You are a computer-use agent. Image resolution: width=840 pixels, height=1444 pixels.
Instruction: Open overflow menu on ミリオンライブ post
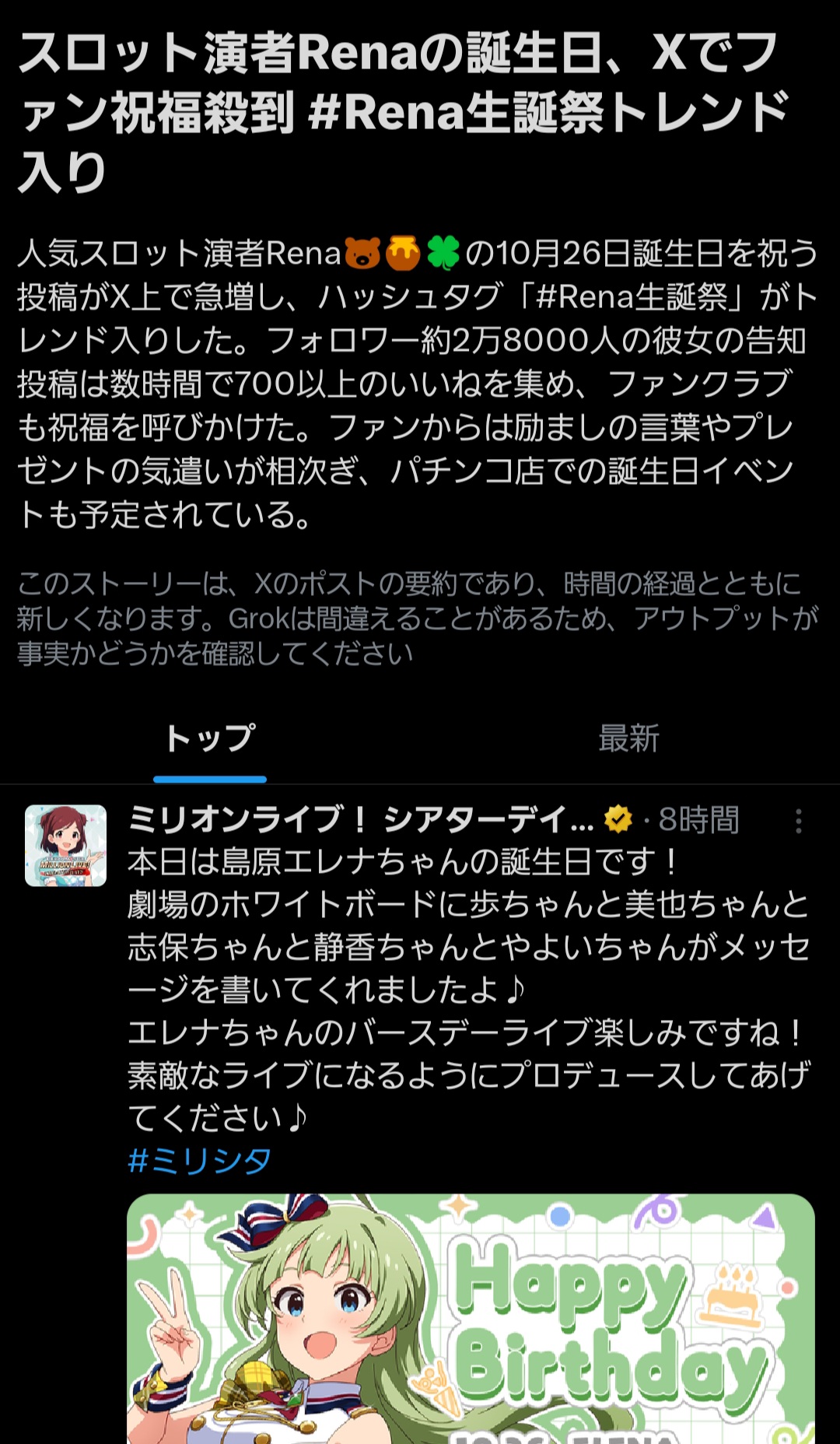point(798,821)
